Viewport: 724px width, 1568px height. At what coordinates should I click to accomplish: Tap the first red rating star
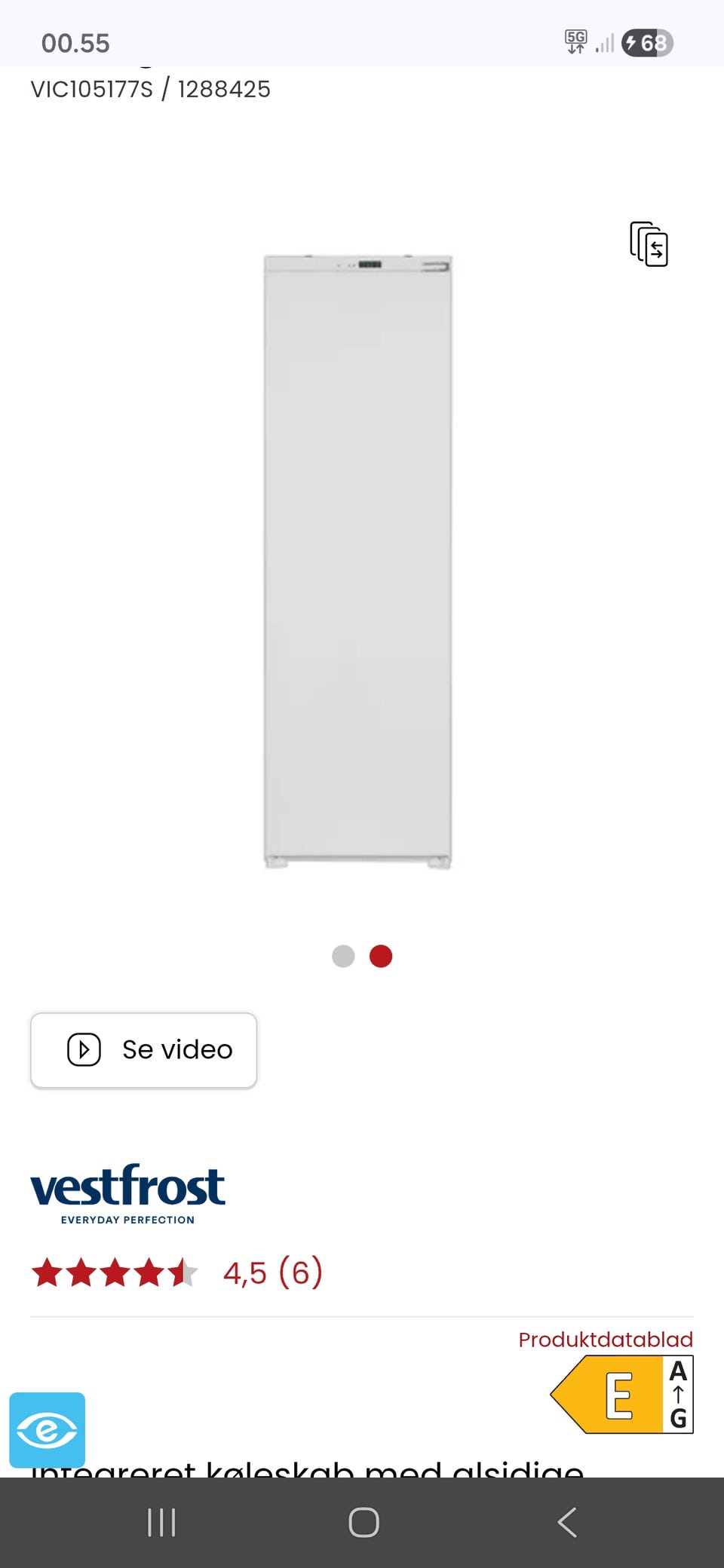tap(48, 1272)
